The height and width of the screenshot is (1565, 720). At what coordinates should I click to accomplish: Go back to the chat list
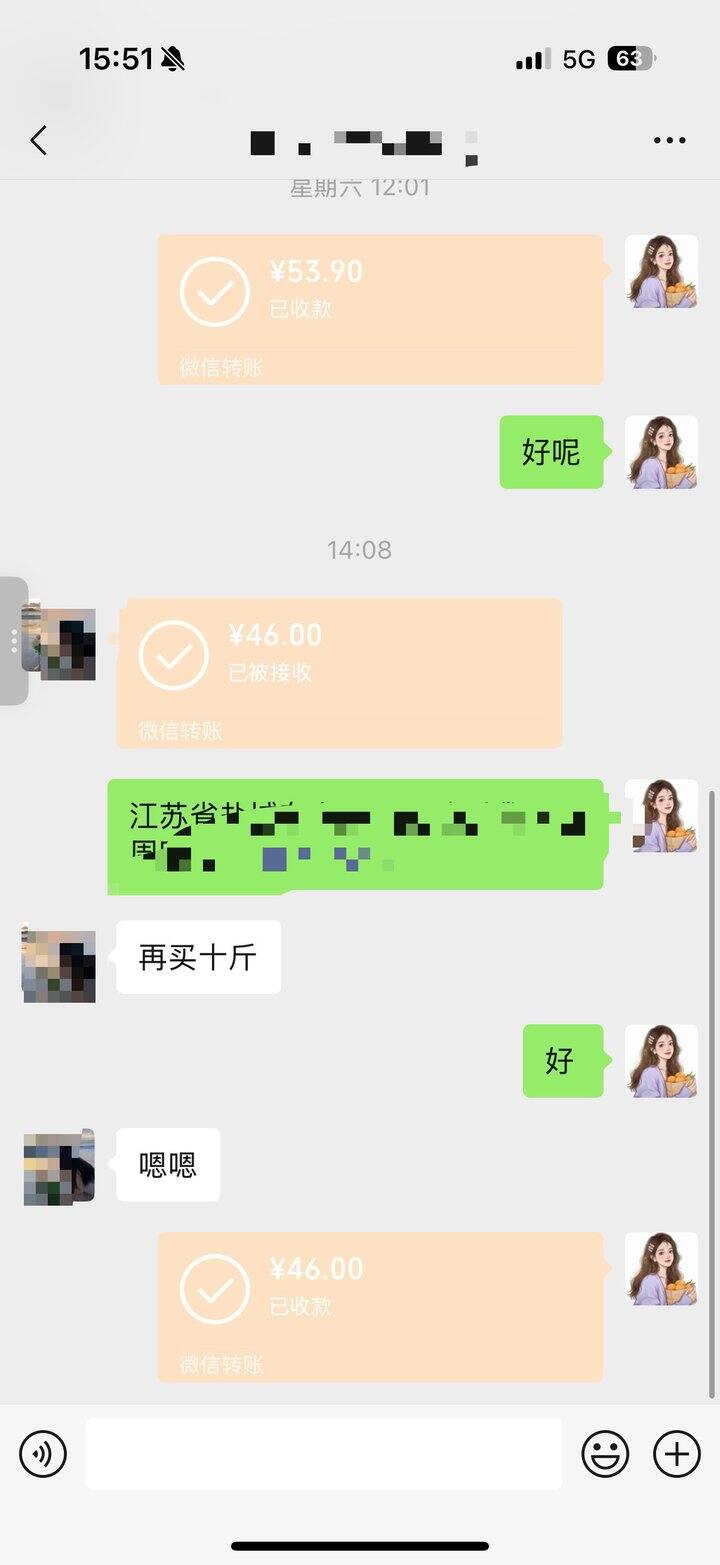tap(39, 141)
